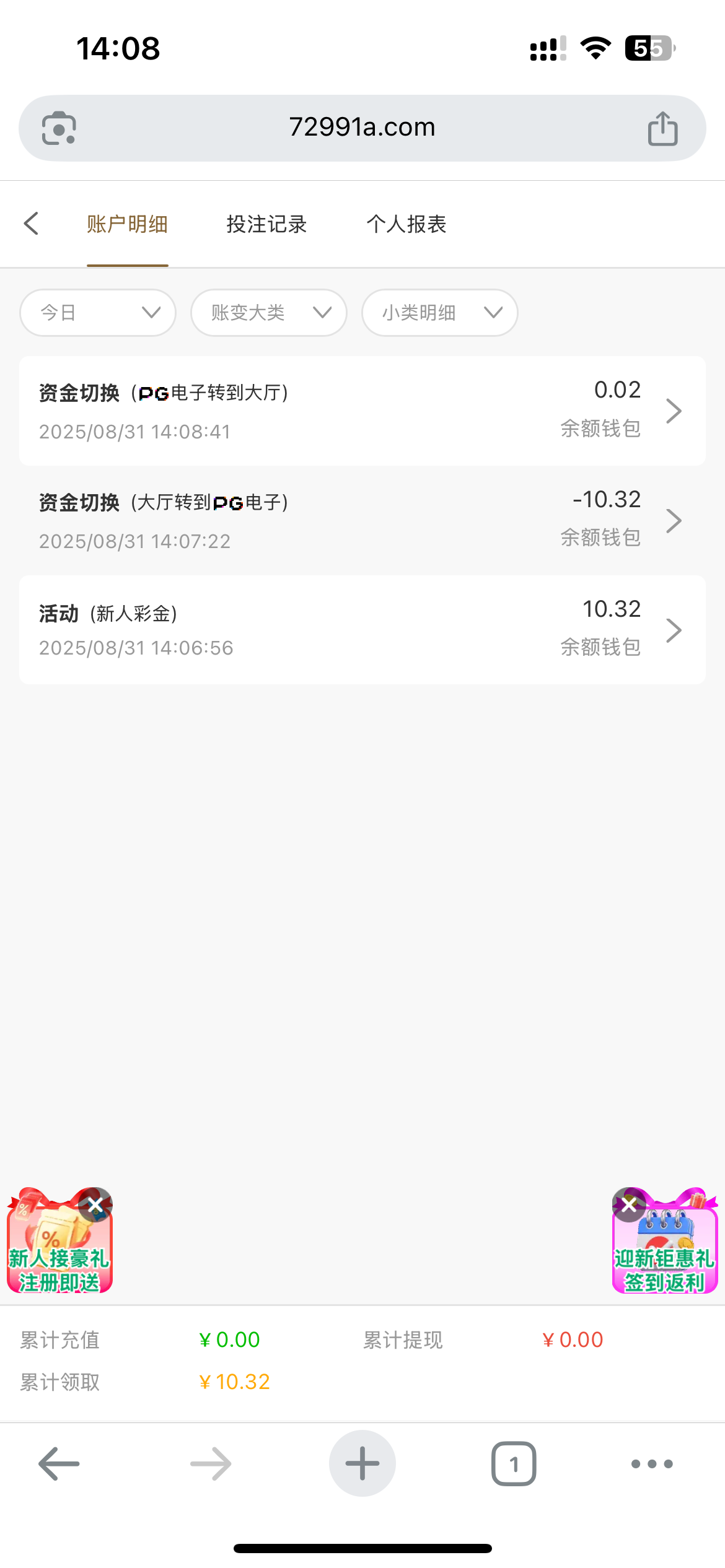The height and width of the screenshot is (1568, 725).
Task: Open the share sheet for this page
Action: click(x=663, y=128)
